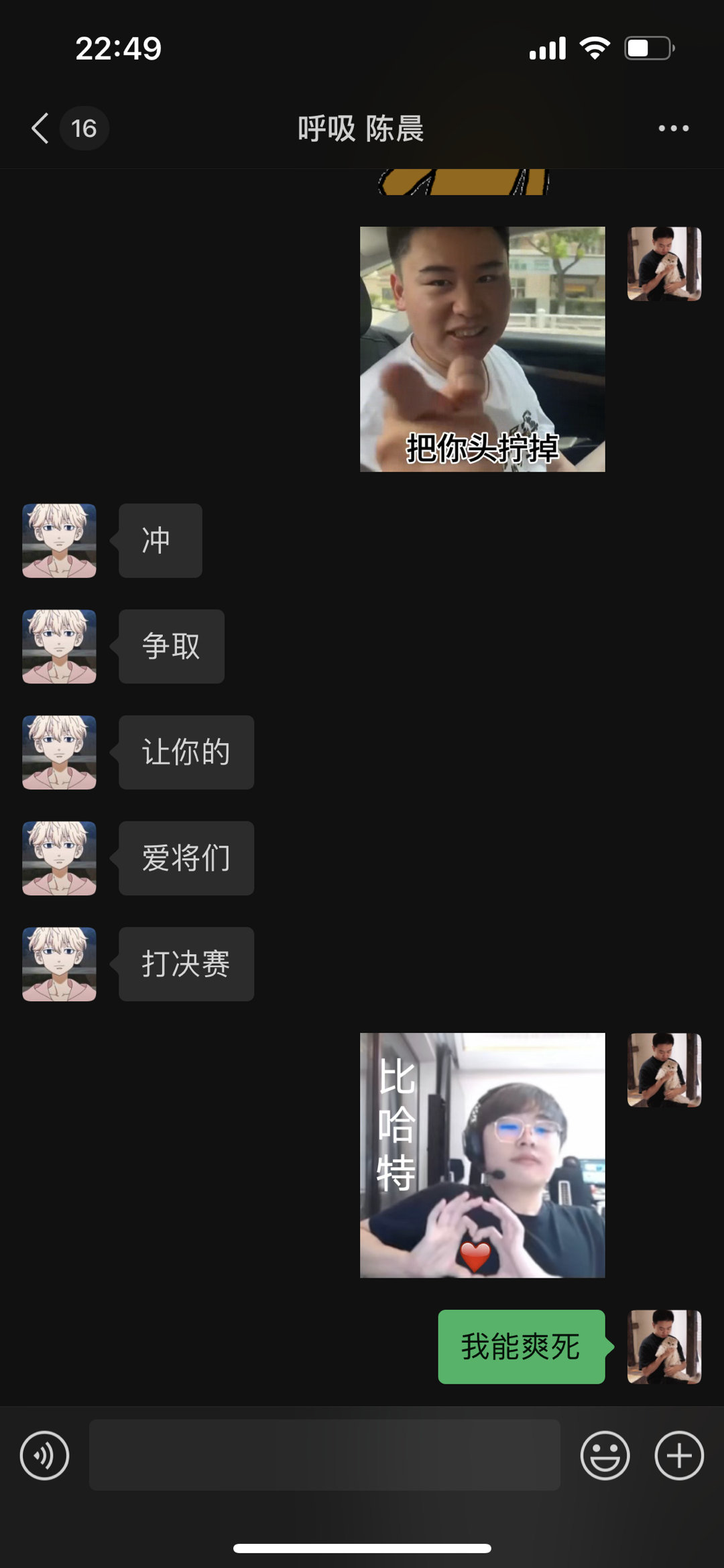
Task: Switch to voice message input
Action: tap(44, 1455)
